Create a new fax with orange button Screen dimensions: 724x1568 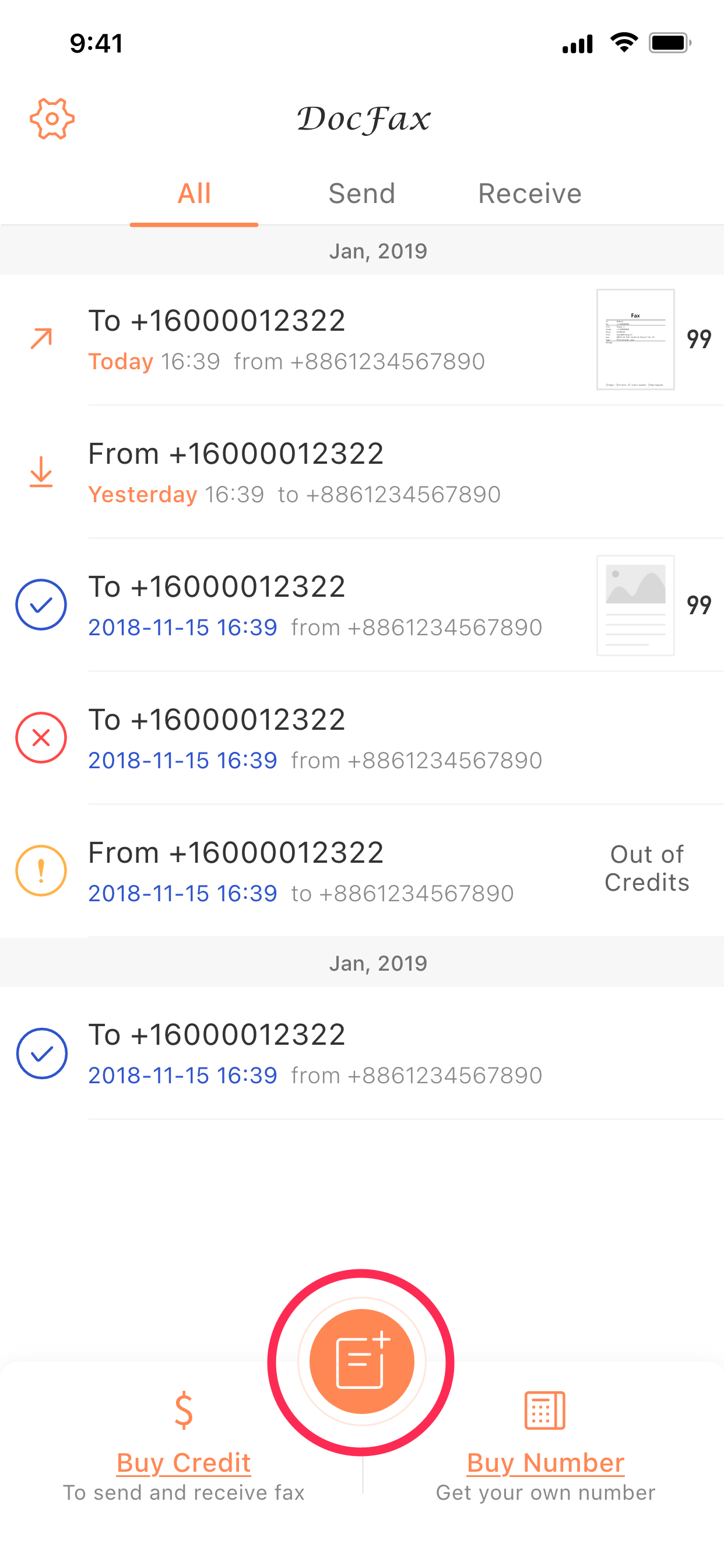click(361, 1361)
